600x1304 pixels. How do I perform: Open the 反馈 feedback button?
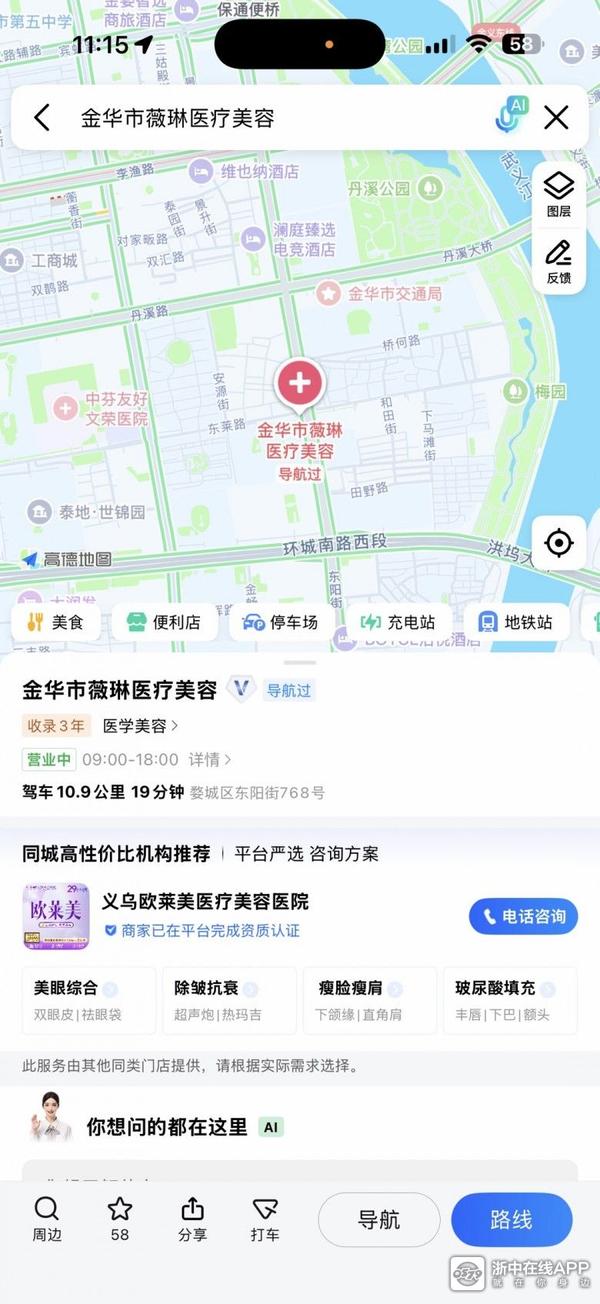pyautogui.click(x=559, y=261)
